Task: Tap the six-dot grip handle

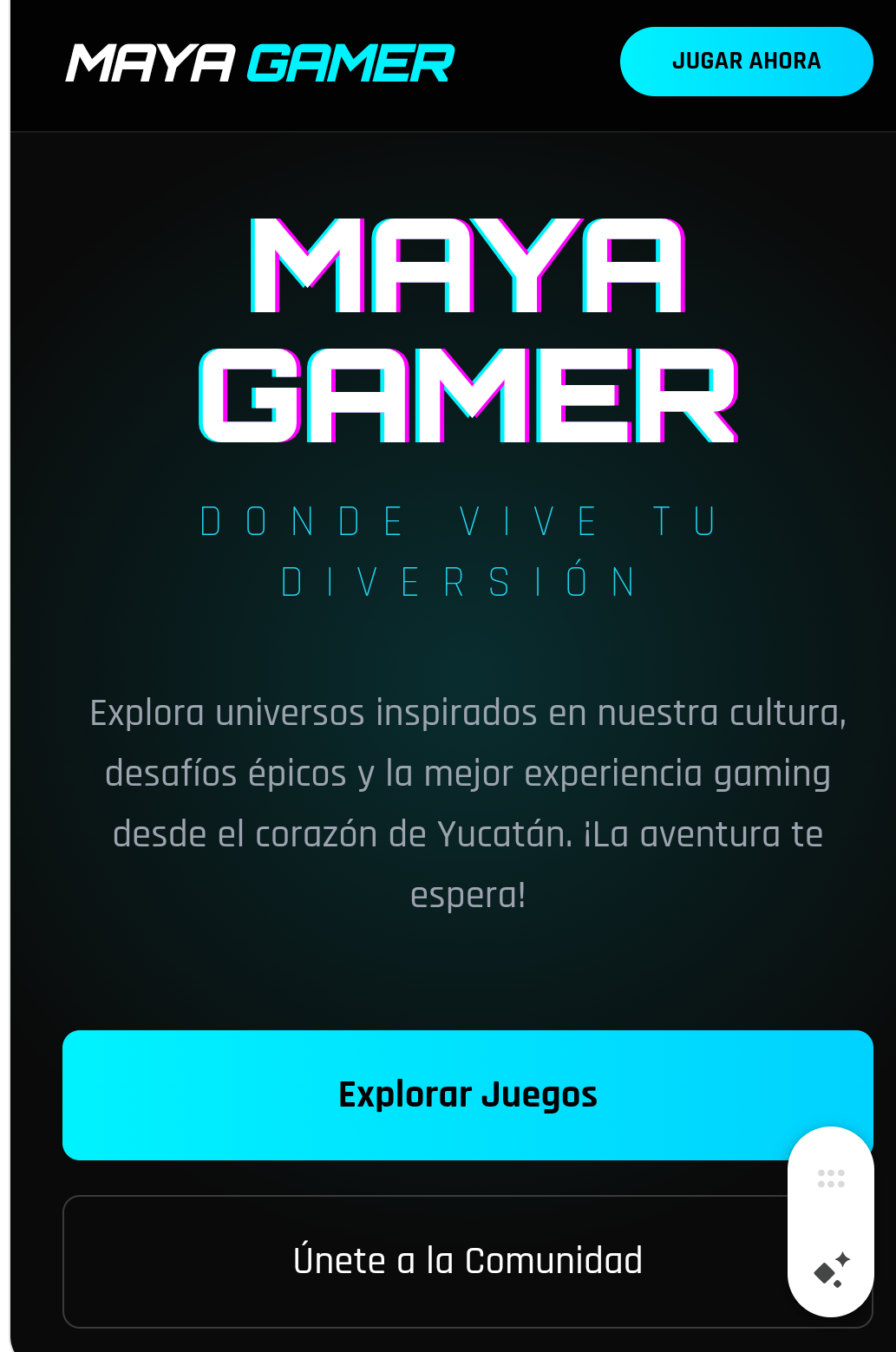Action: pyautogui.click(x=831, y=1178)
